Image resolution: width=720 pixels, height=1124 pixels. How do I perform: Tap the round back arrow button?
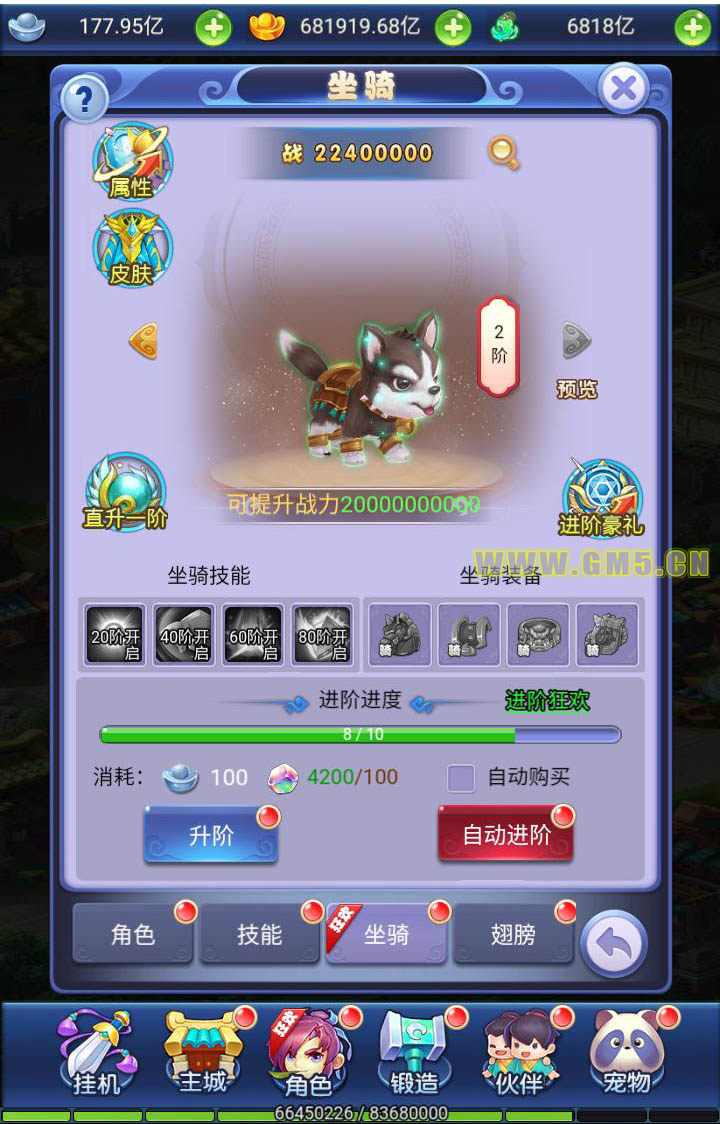[x=614, y=943]
